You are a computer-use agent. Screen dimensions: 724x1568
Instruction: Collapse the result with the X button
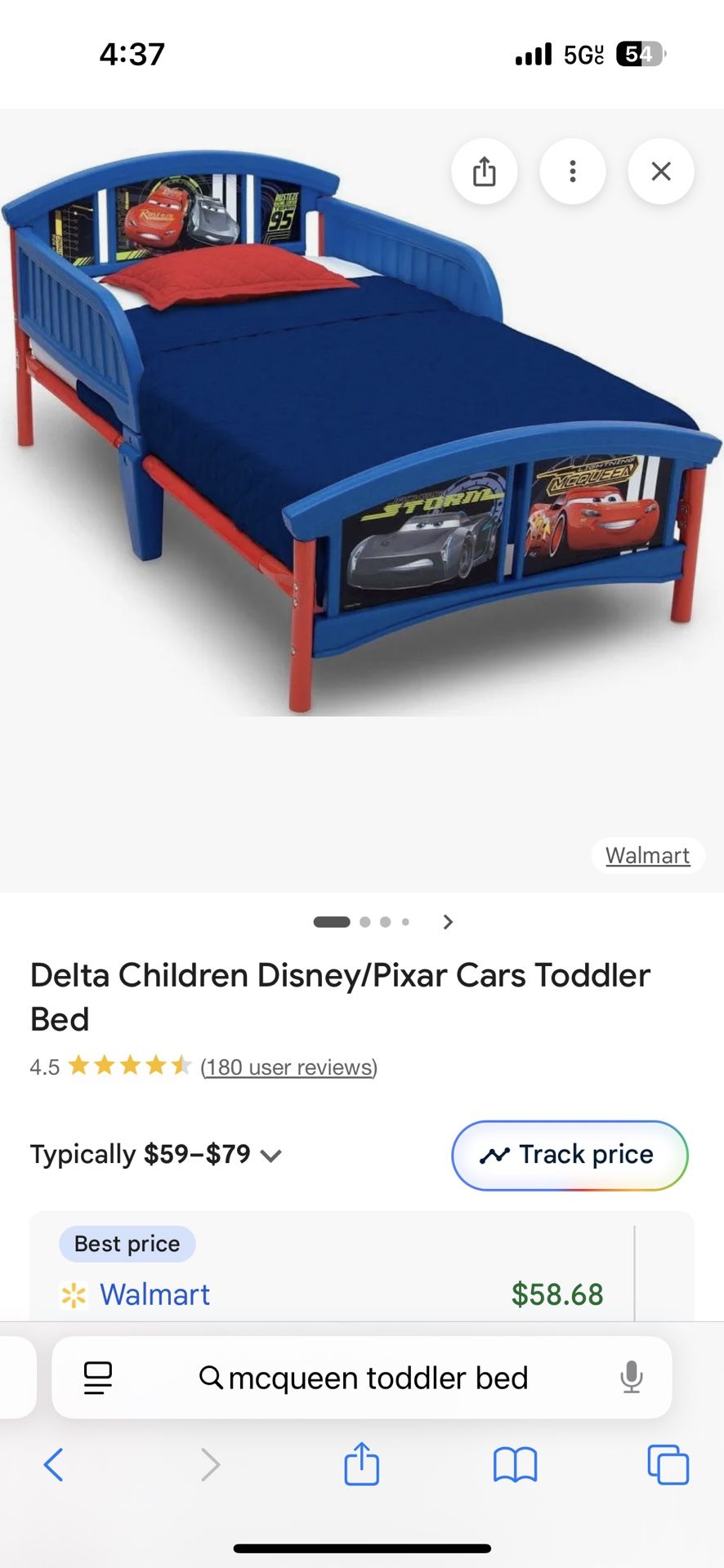(660, 171)
